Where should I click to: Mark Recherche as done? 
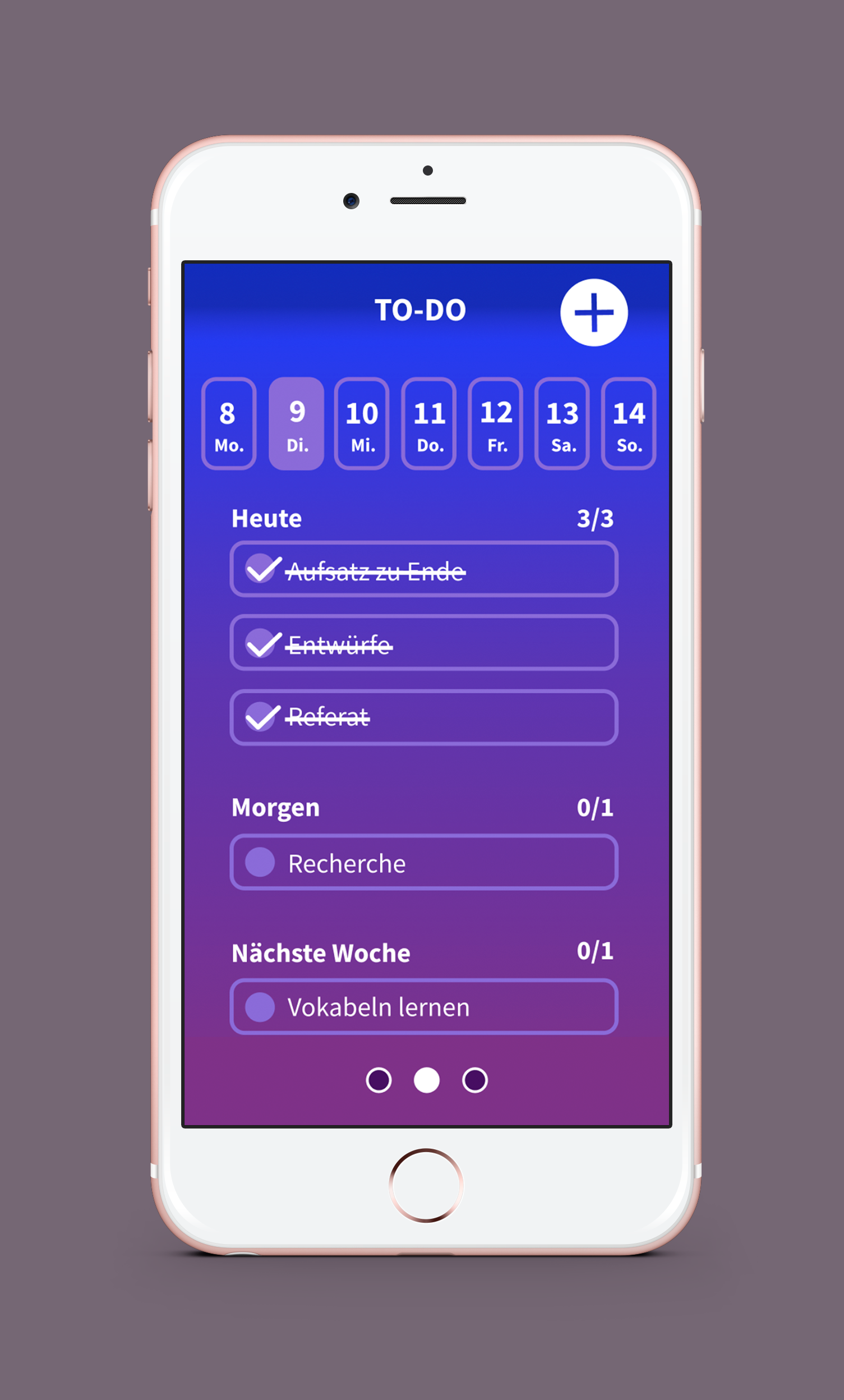point(260,863)
